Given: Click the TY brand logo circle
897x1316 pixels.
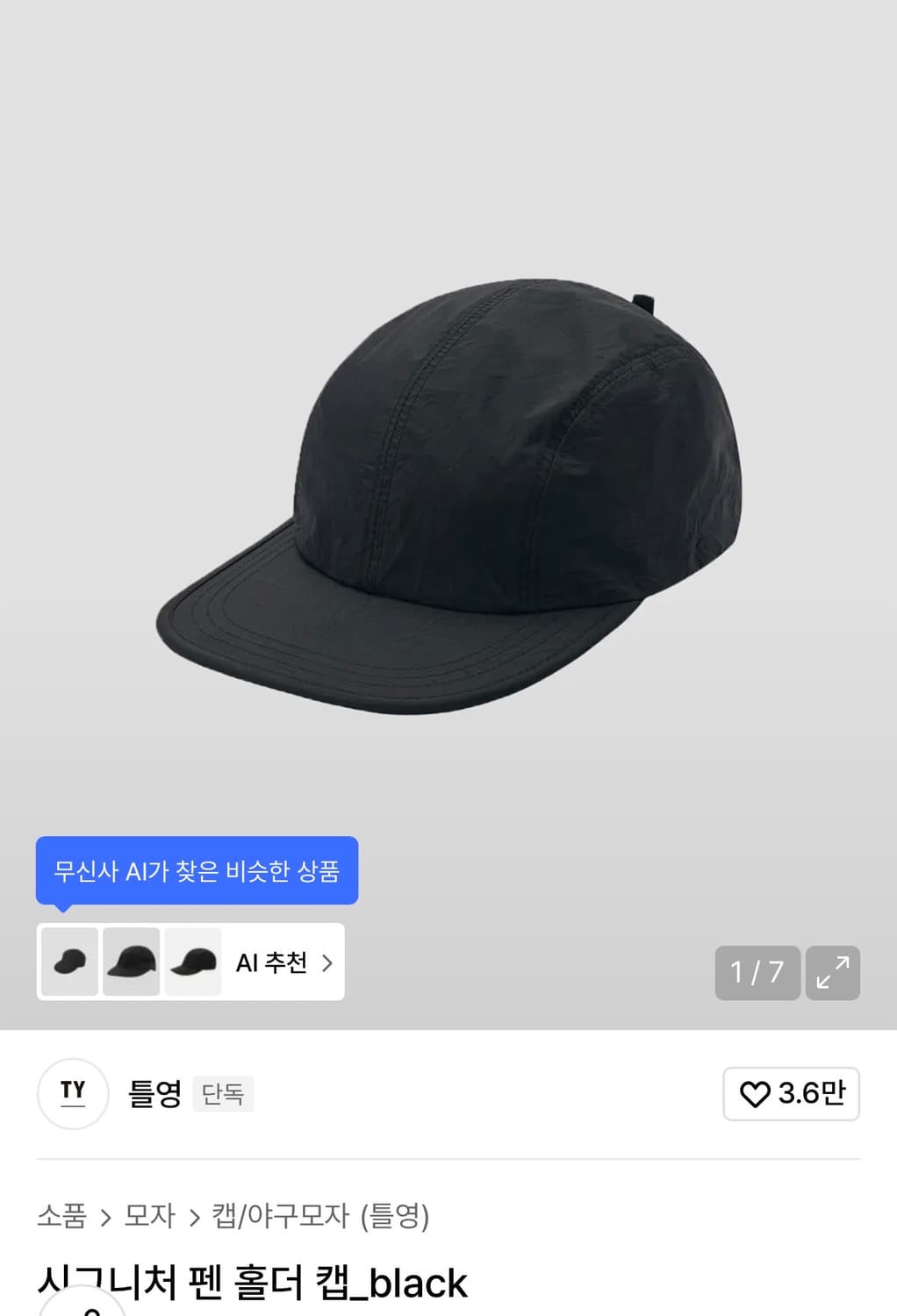Looking at the screenshot, I should pos(72,1094).
